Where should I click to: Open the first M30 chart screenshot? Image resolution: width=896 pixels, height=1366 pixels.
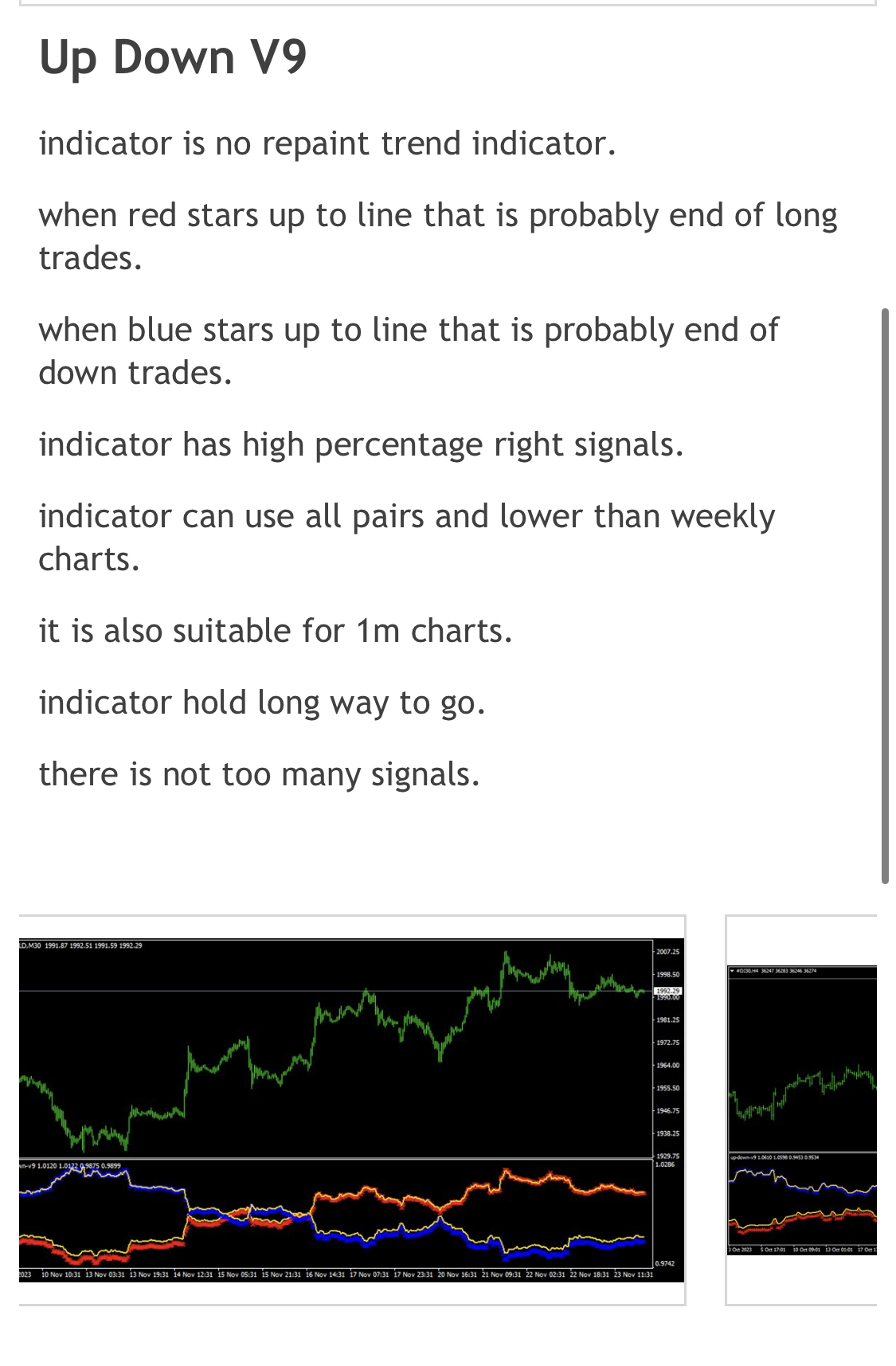point(351,1110)
